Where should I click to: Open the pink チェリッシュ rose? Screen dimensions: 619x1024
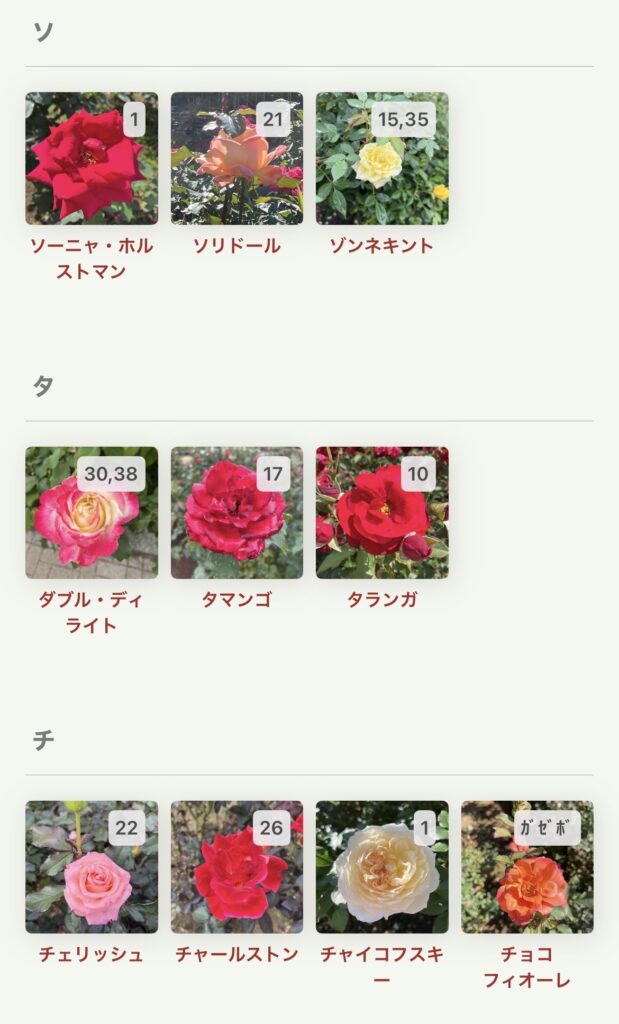click(91, 866)
